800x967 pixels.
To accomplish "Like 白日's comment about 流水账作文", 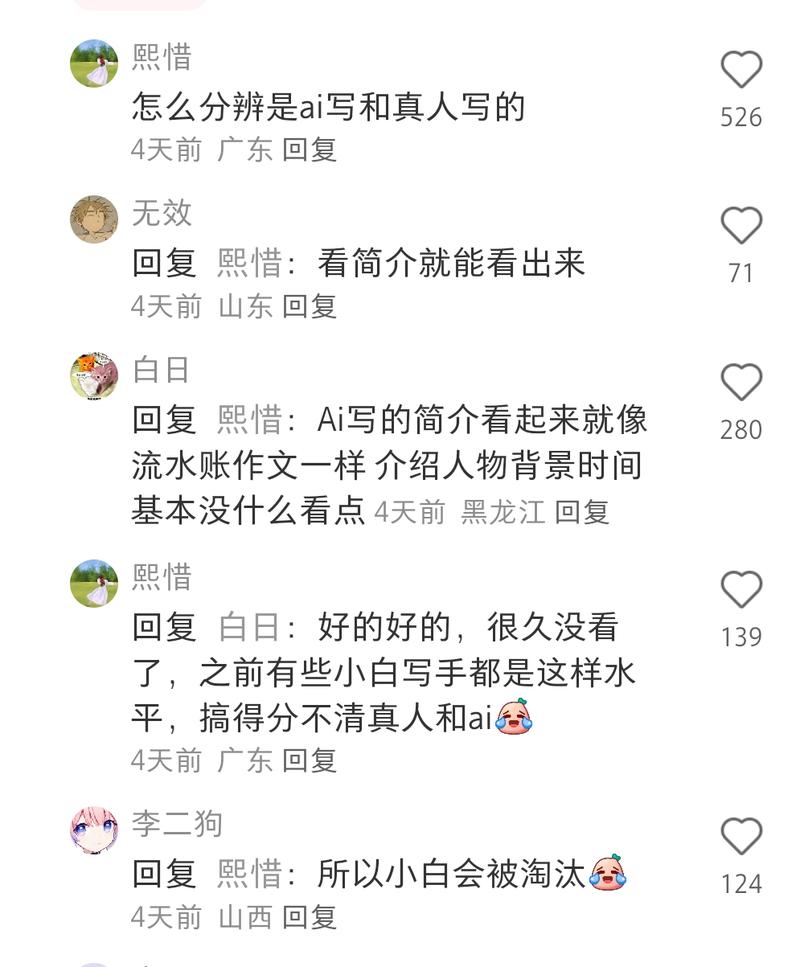I will pyautogui.click(x=741, y=383).
